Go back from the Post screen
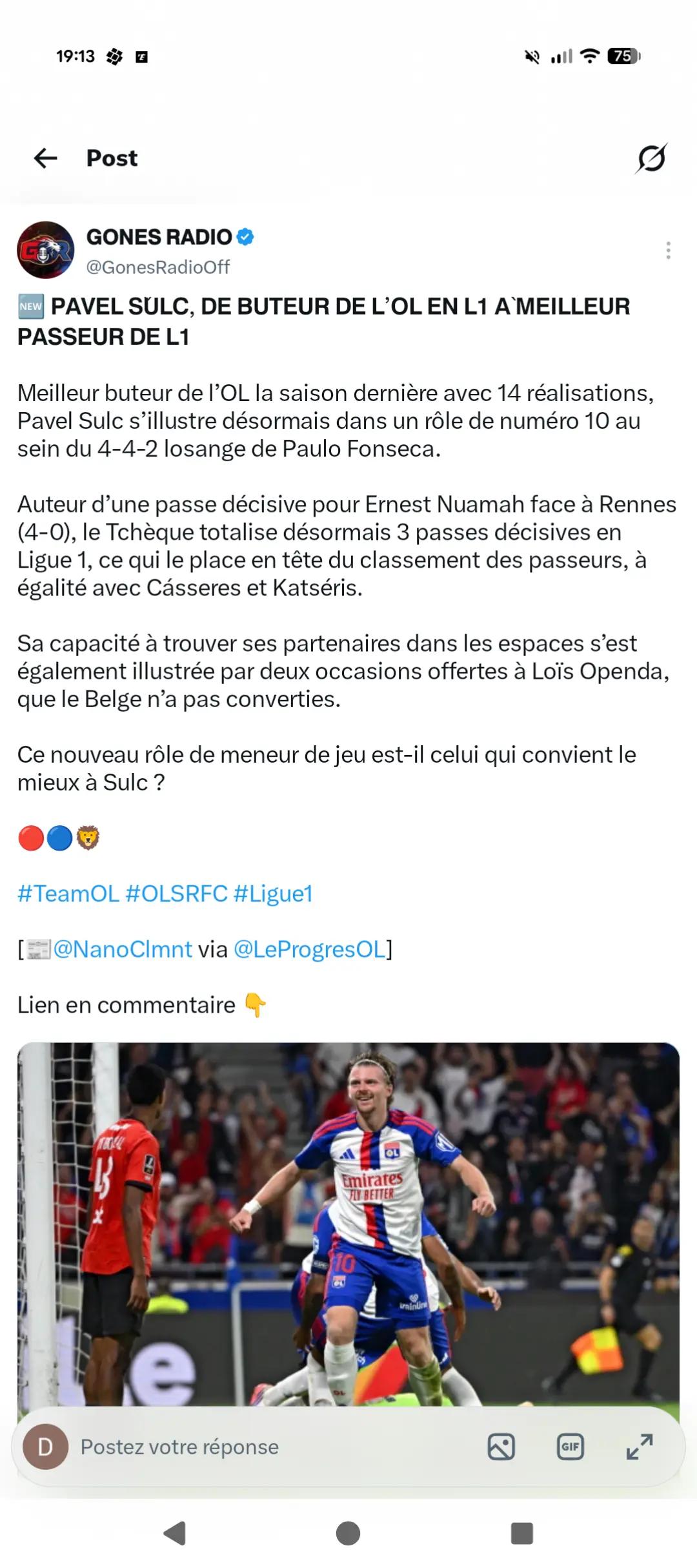Viewport: 697px width, 1568px height. click(x=45, y=158)
